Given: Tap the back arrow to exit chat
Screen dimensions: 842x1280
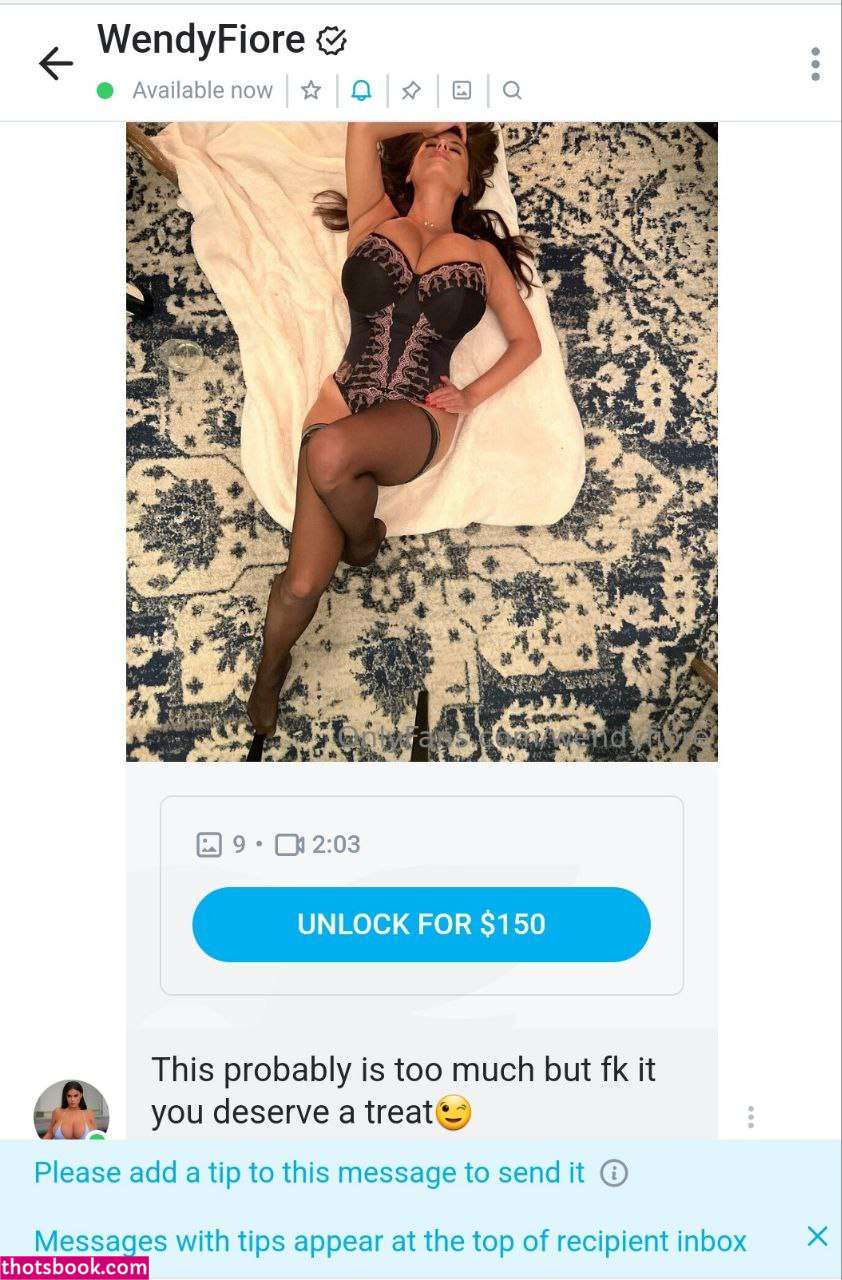Looking at the screenshot, I should coord(56,62).
